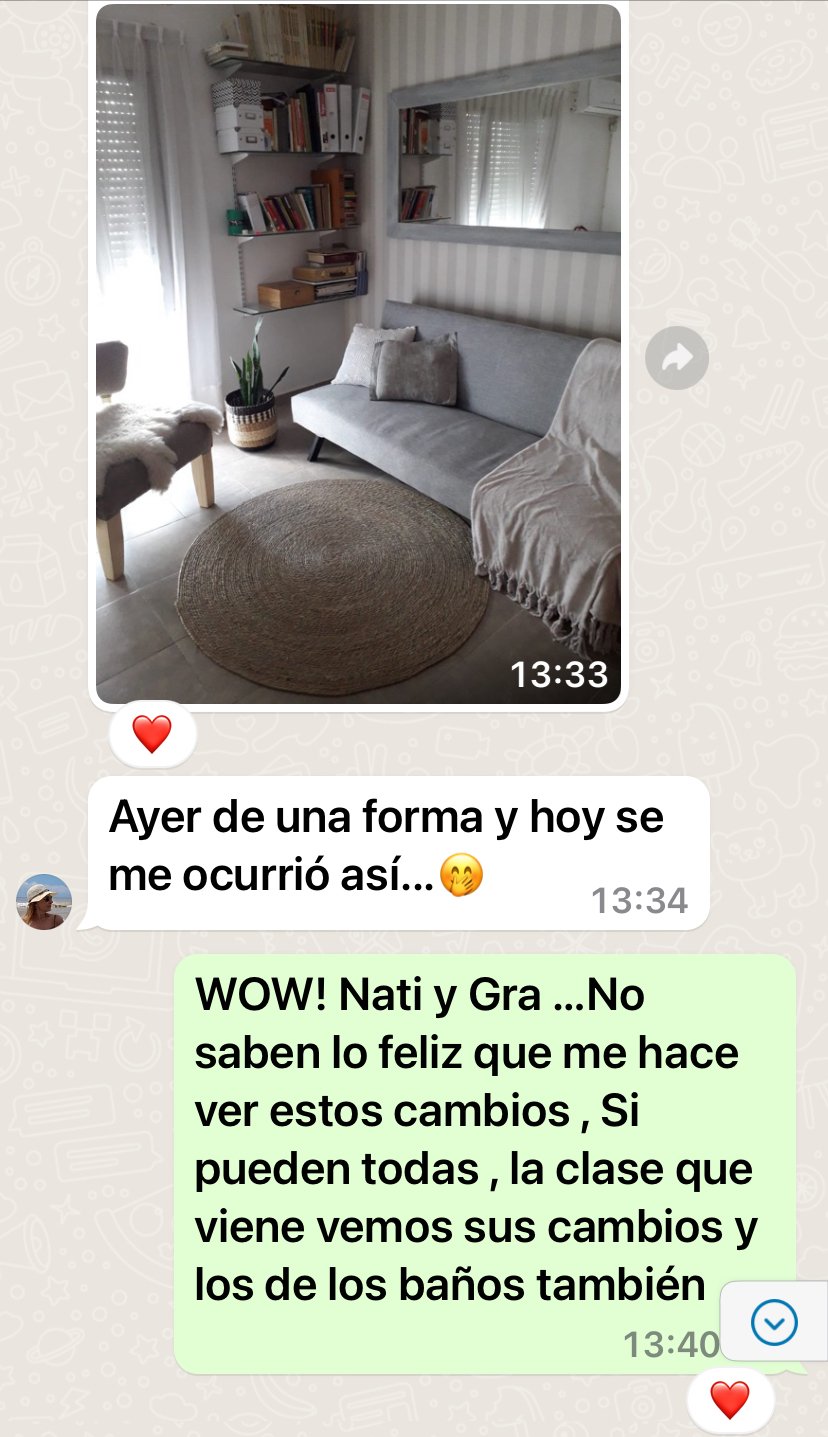View the heart reaction on the green message
Image resolution: width=828 pixels, height=1437 pixels.
(x=730, y=1399)
